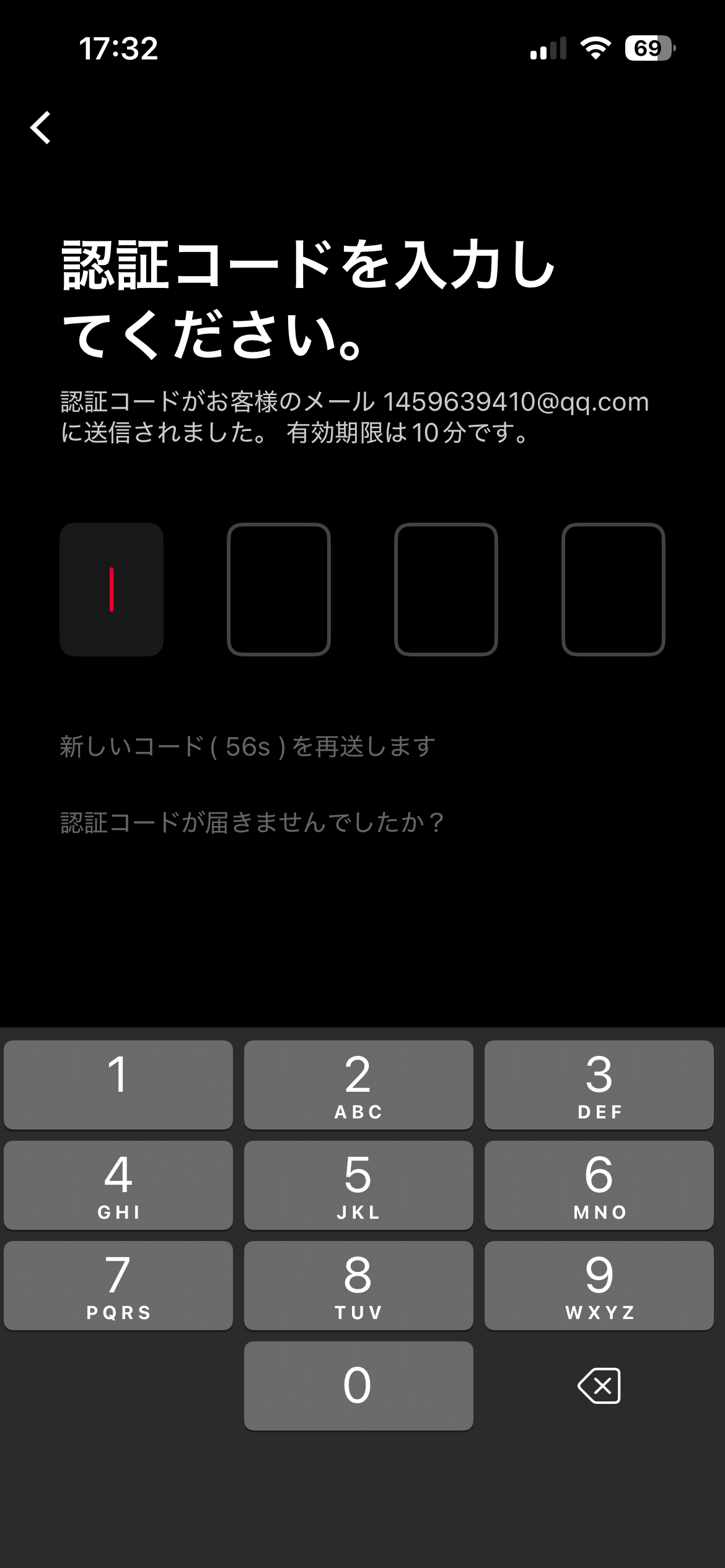Go back using the top-left arrow
Image resolution: width=725 pixels, height=1568 pixels.
[x=41, y=128]
